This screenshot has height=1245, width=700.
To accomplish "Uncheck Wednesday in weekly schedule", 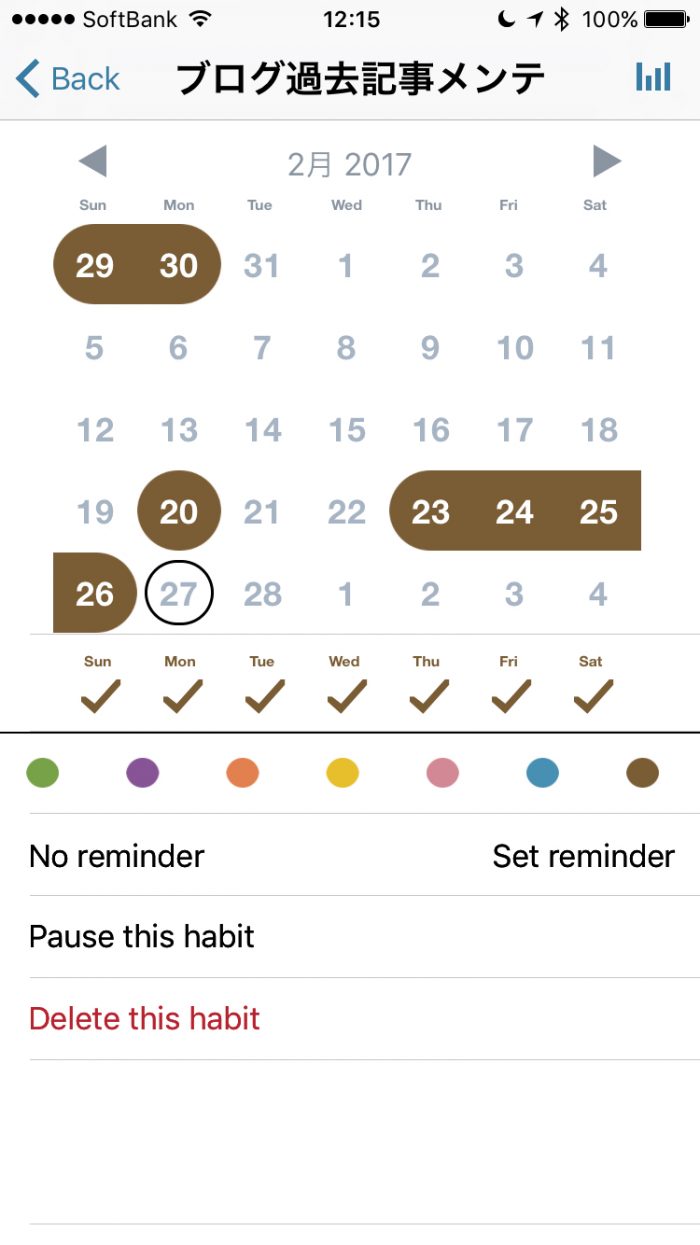I will [x=346, y=694].
